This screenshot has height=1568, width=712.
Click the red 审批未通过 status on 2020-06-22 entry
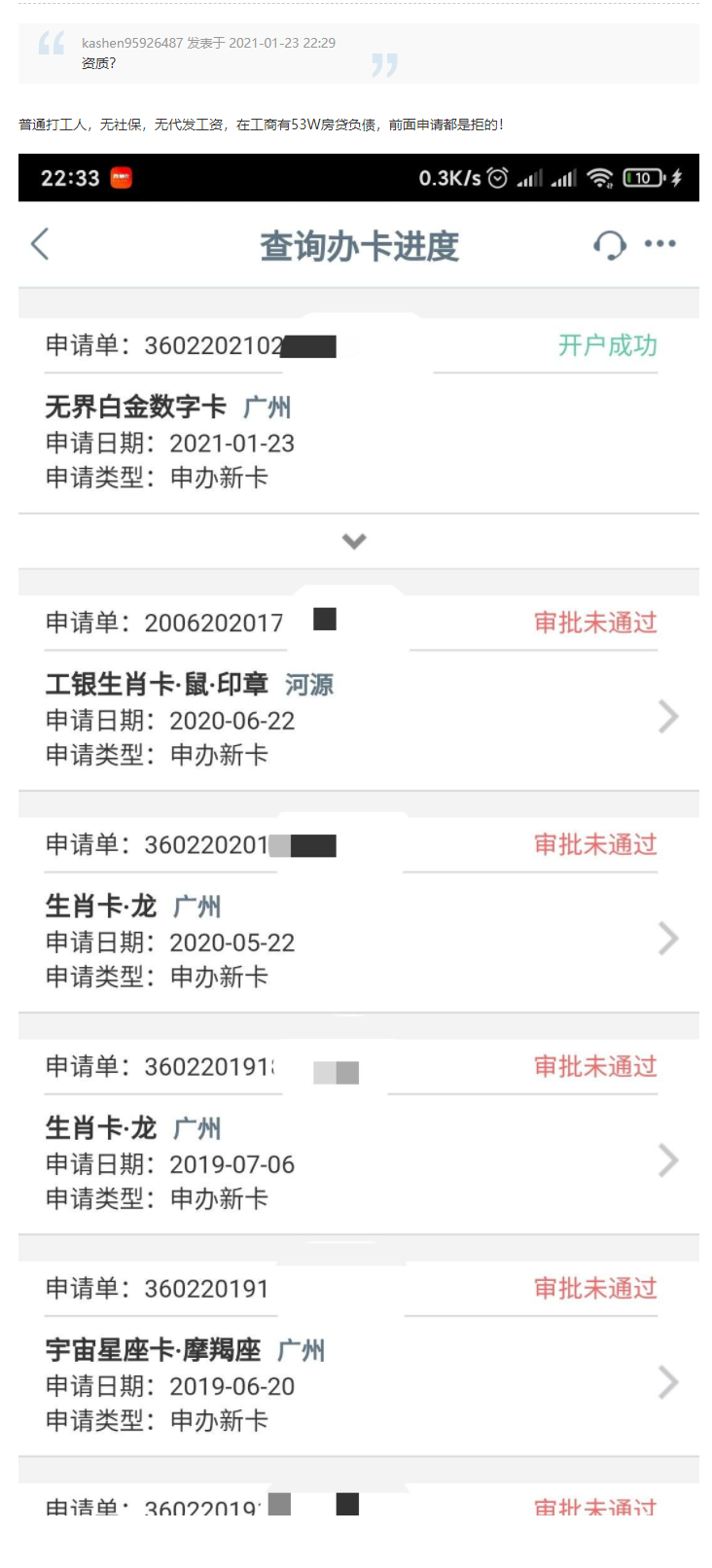(597, 624)
